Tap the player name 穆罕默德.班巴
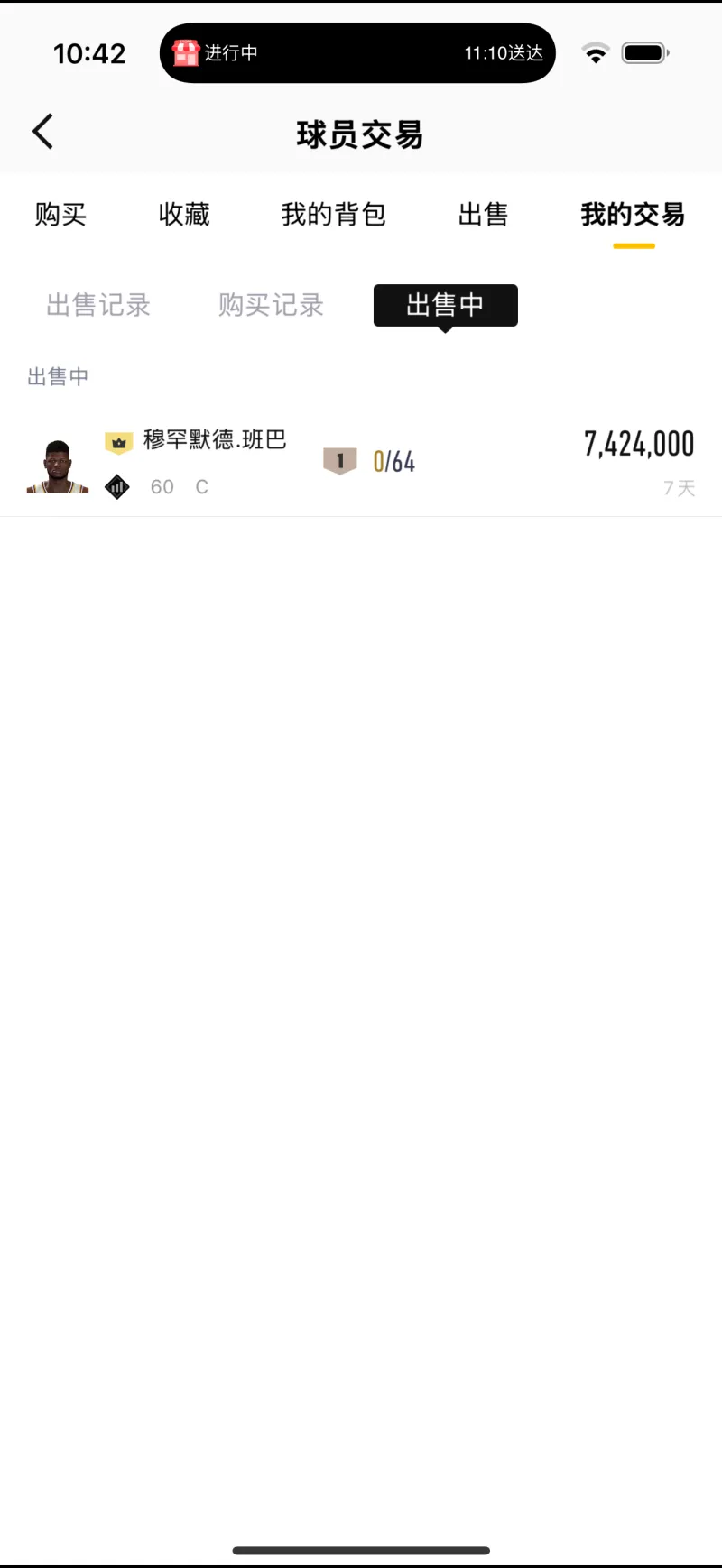This screenshot has height=1568, width=722. [x=214, y=439]
